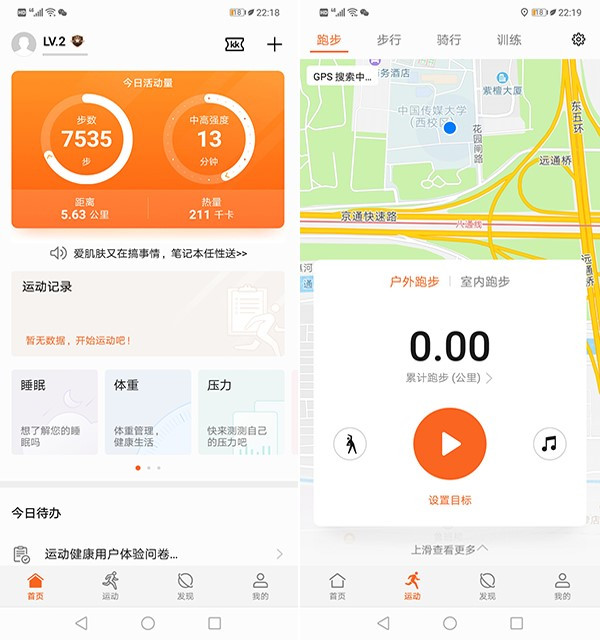
Task: Switch to the 训练 tab
Action: click(x=509, y=40)
